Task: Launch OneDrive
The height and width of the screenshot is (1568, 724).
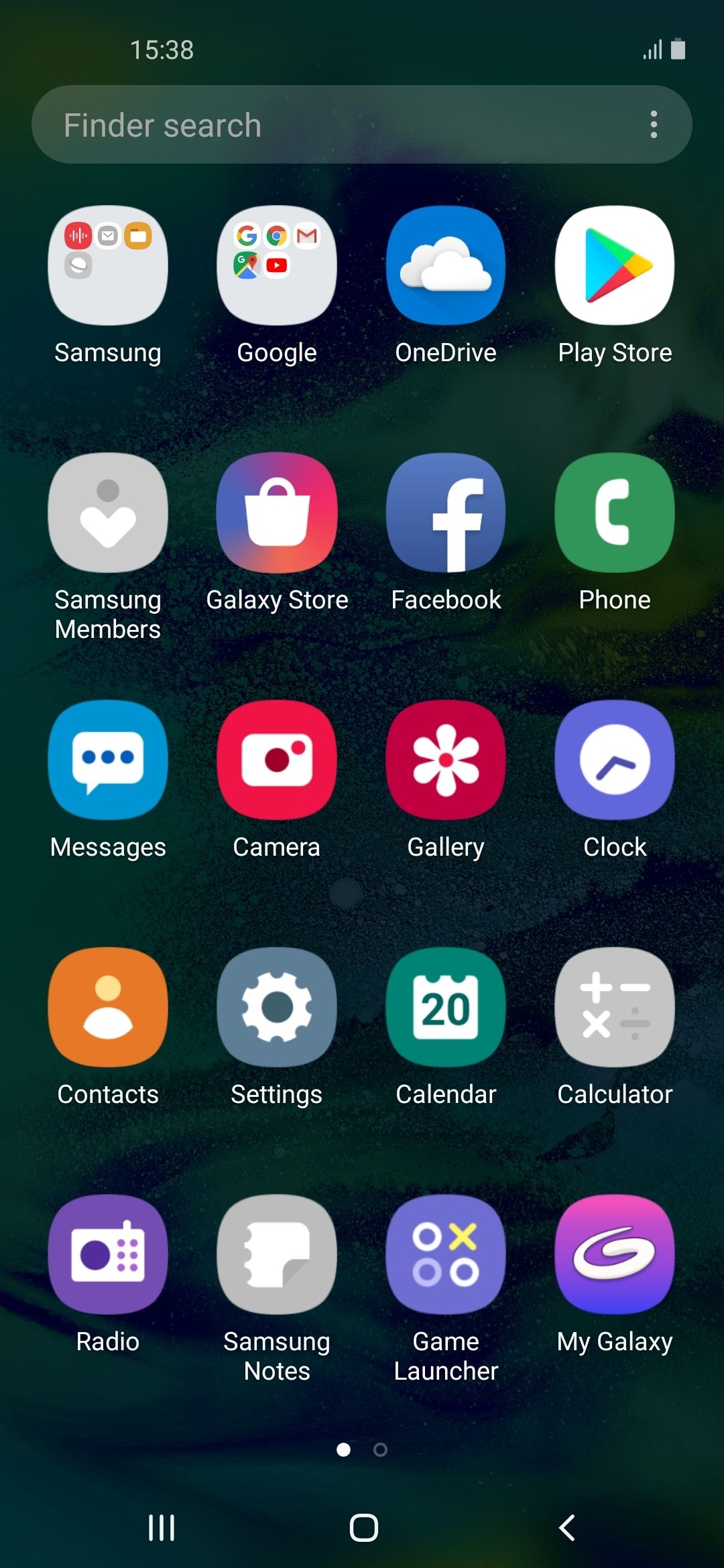Action: tap(446, 266)
